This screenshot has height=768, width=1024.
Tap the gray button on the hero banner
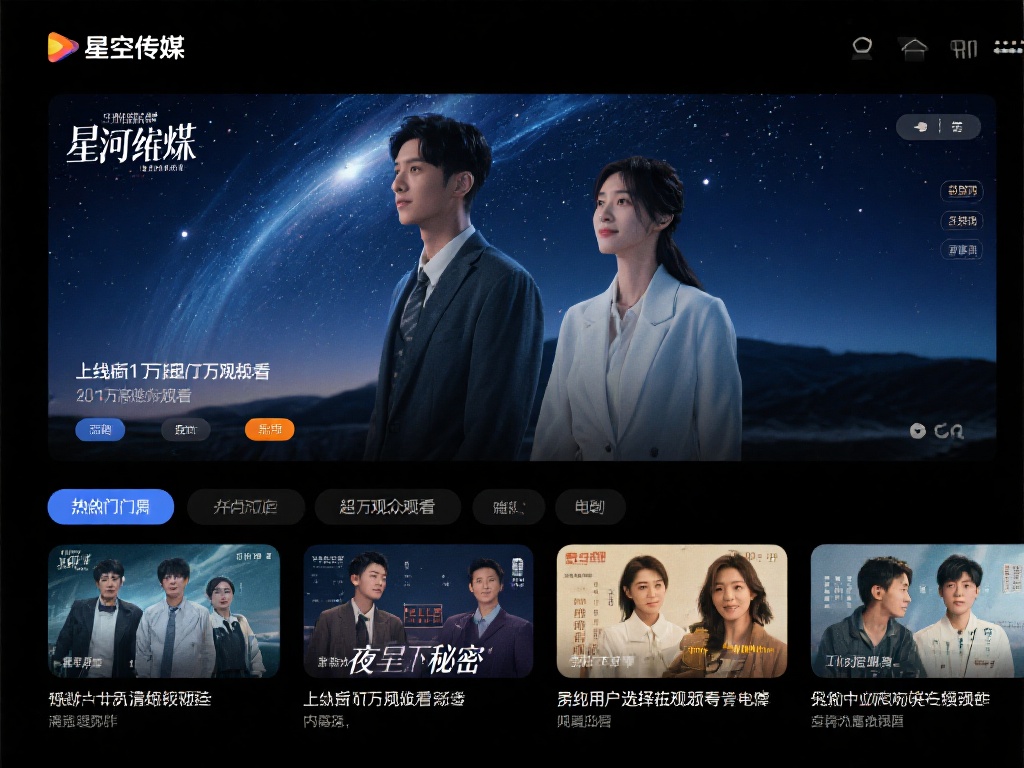tap(186, 430)
